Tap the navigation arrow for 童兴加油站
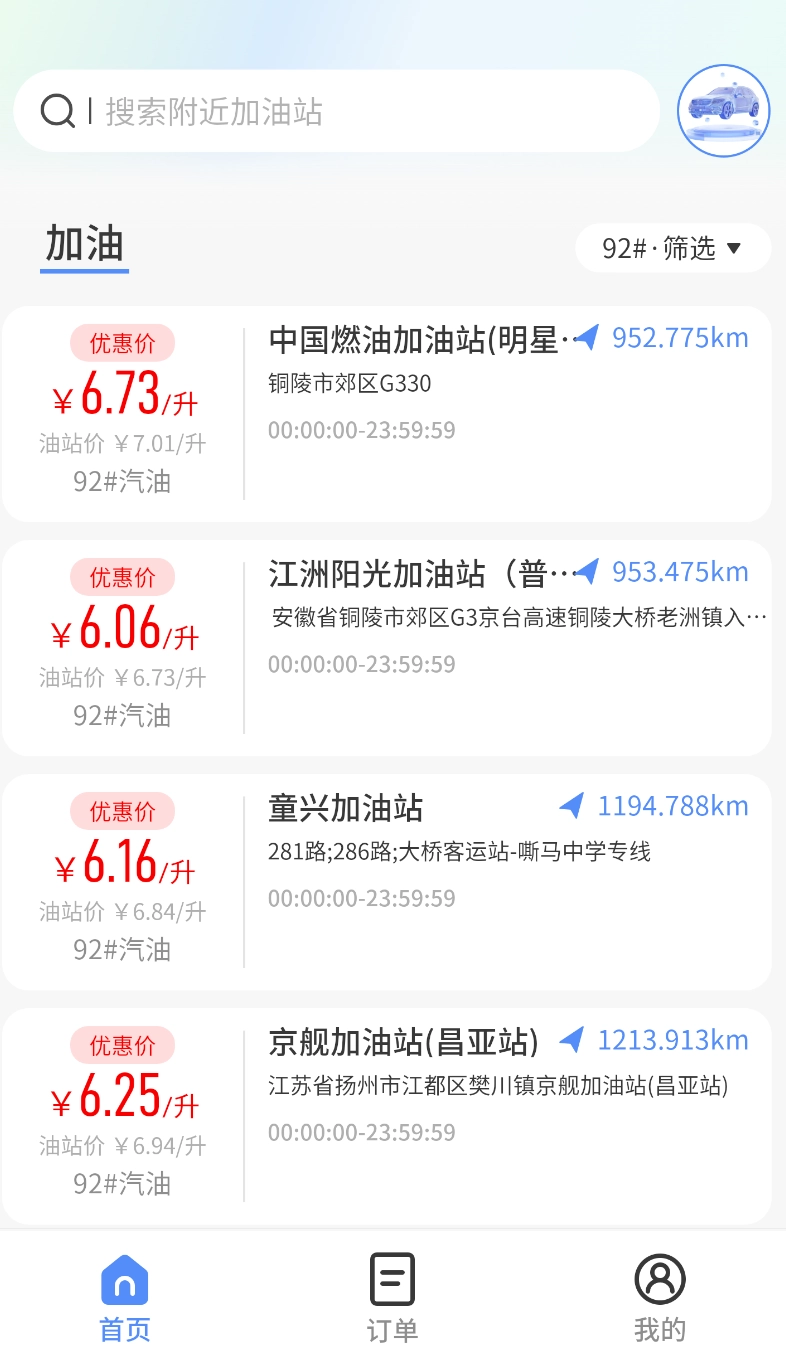The width and height of the screenshot is (786, 1356). (572, 805)
